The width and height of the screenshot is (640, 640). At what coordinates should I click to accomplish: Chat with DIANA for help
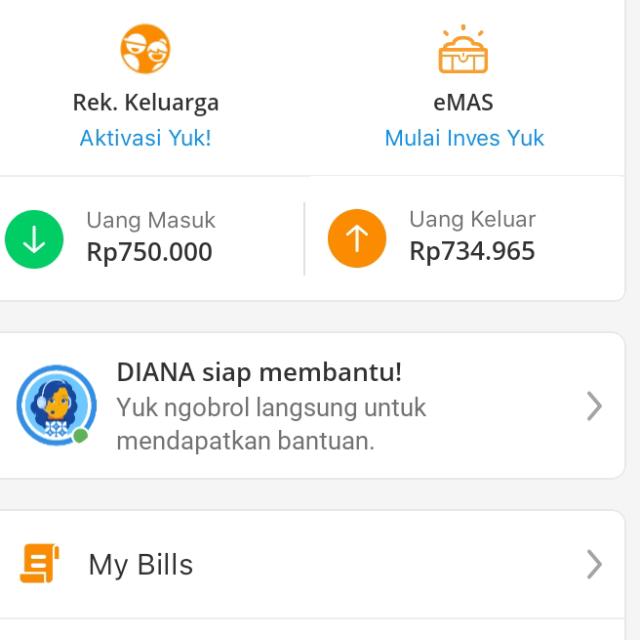coord(310,406)
